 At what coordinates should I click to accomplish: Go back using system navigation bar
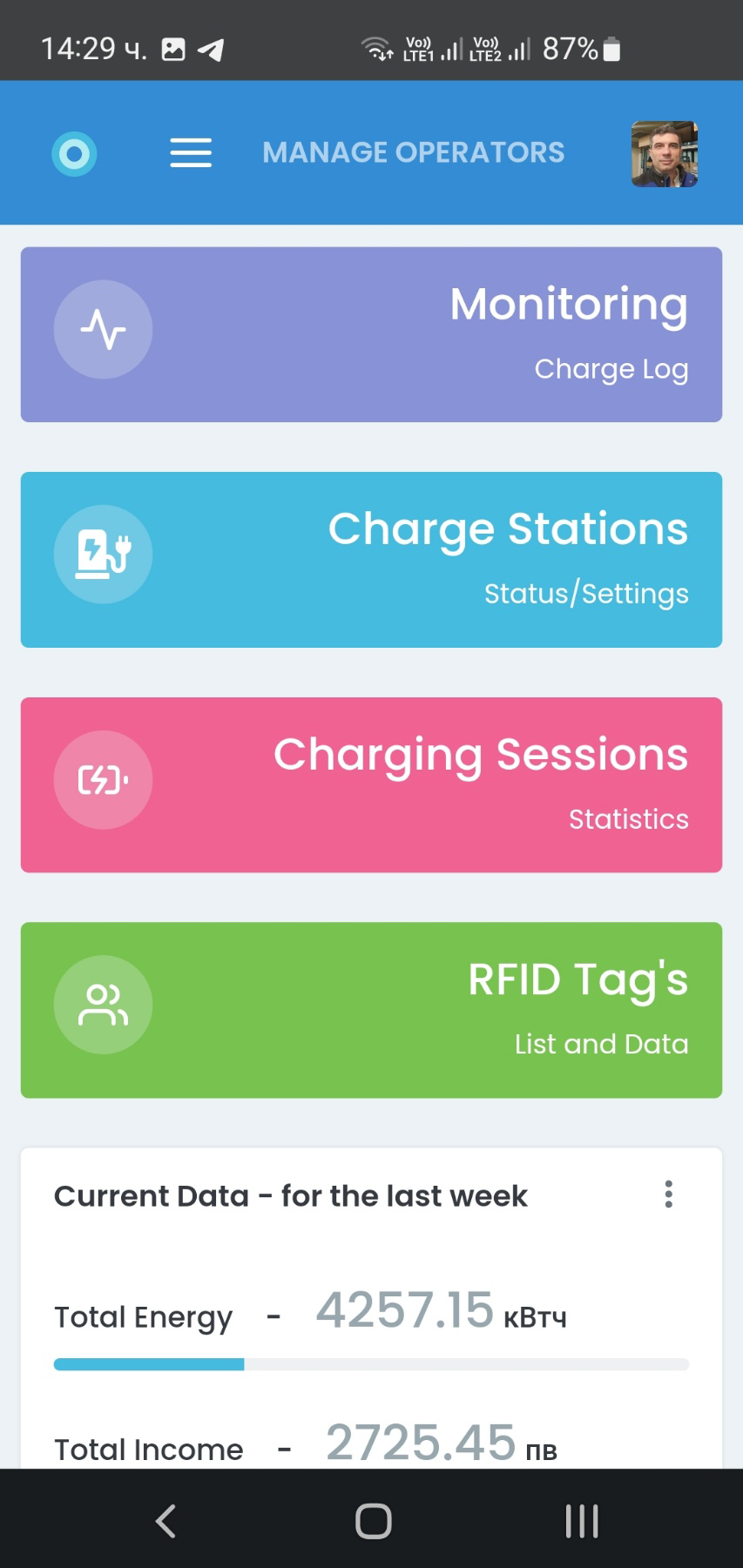point(165,1521)
